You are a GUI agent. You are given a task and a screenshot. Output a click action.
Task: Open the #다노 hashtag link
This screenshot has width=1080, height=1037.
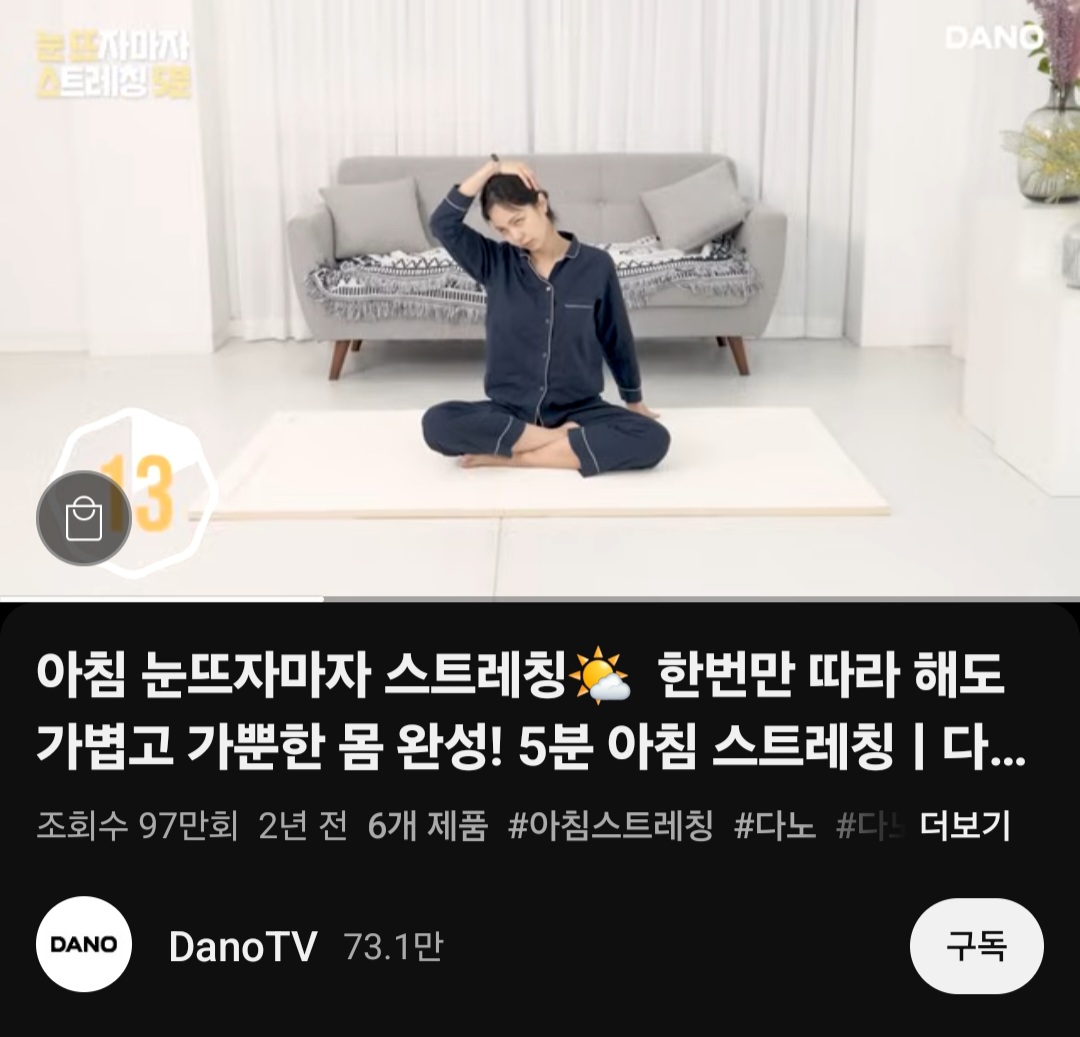(x=774, y=826)
